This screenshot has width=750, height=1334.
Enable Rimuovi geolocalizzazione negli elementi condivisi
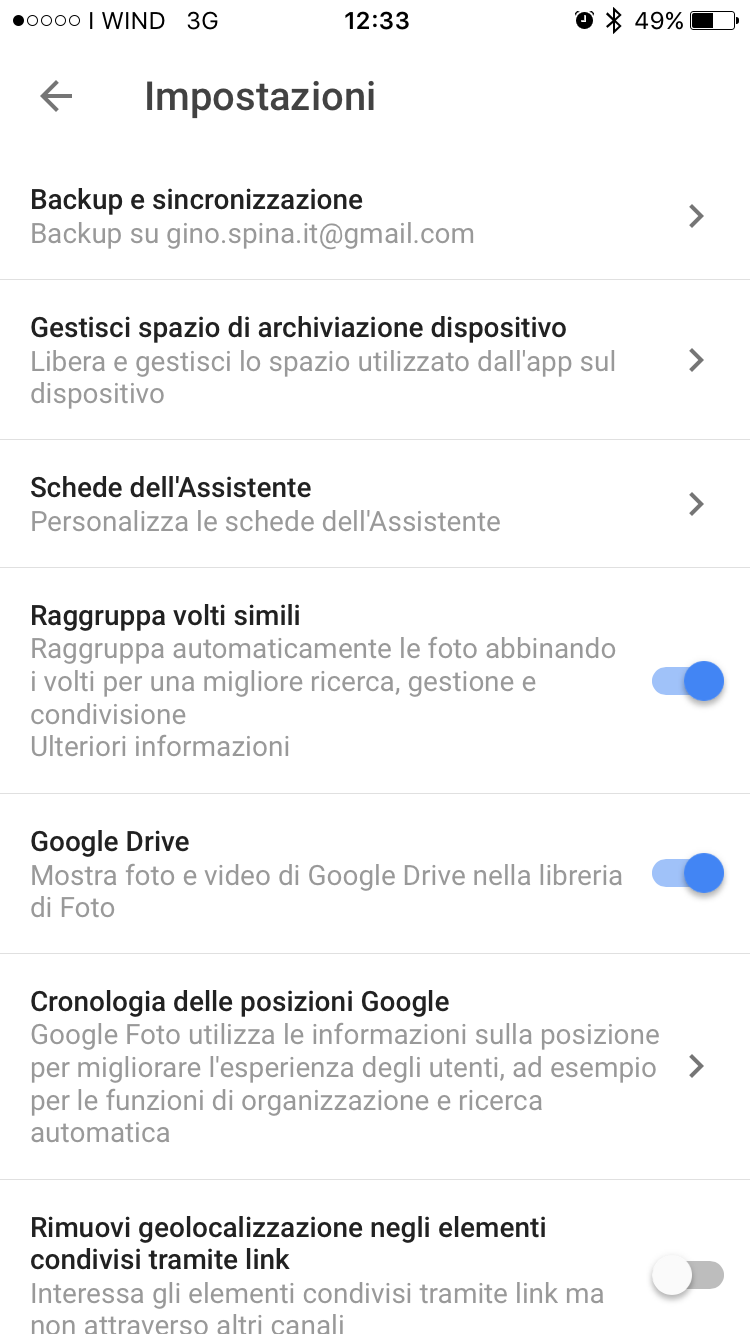pos(688,1275)
